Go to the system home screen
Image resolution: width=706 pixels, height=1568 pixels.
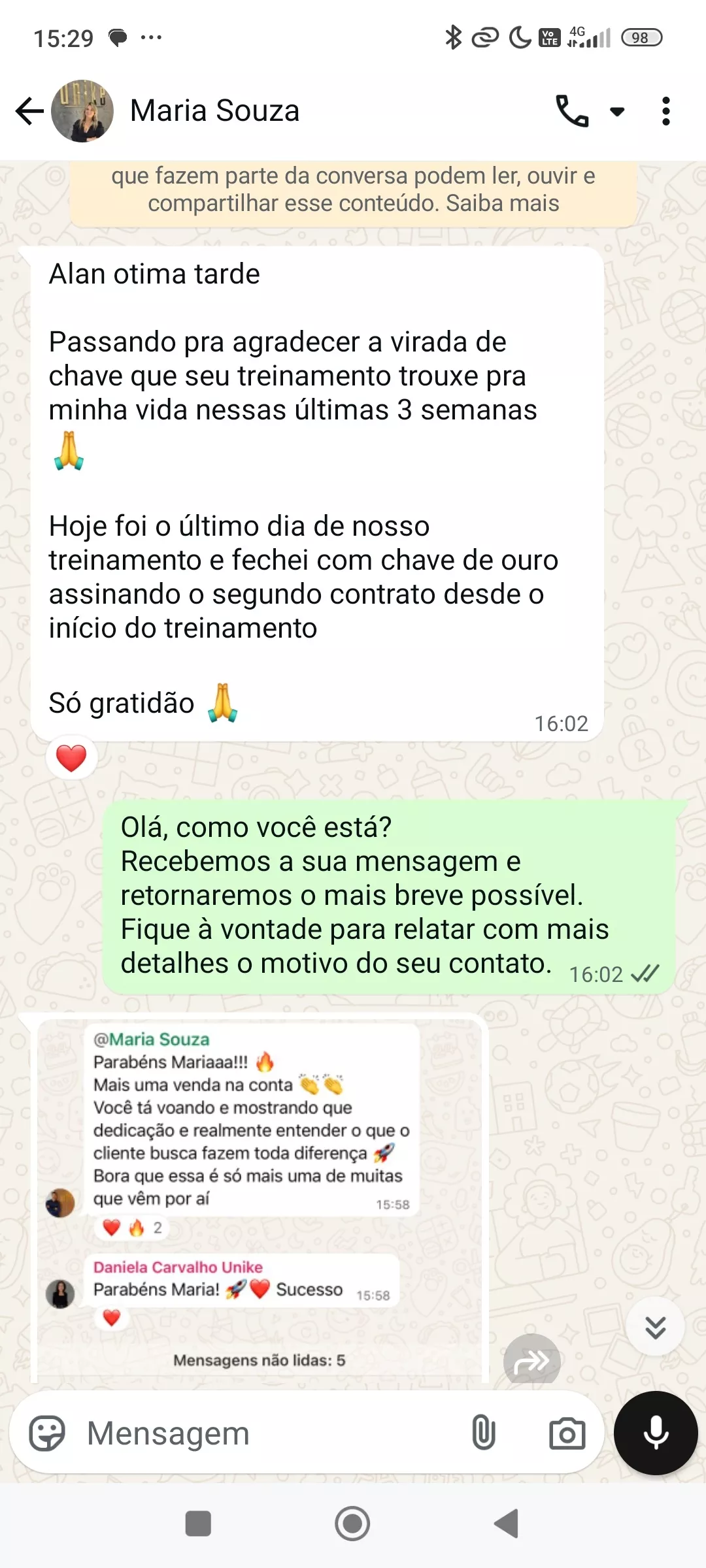pos(352,1524)
